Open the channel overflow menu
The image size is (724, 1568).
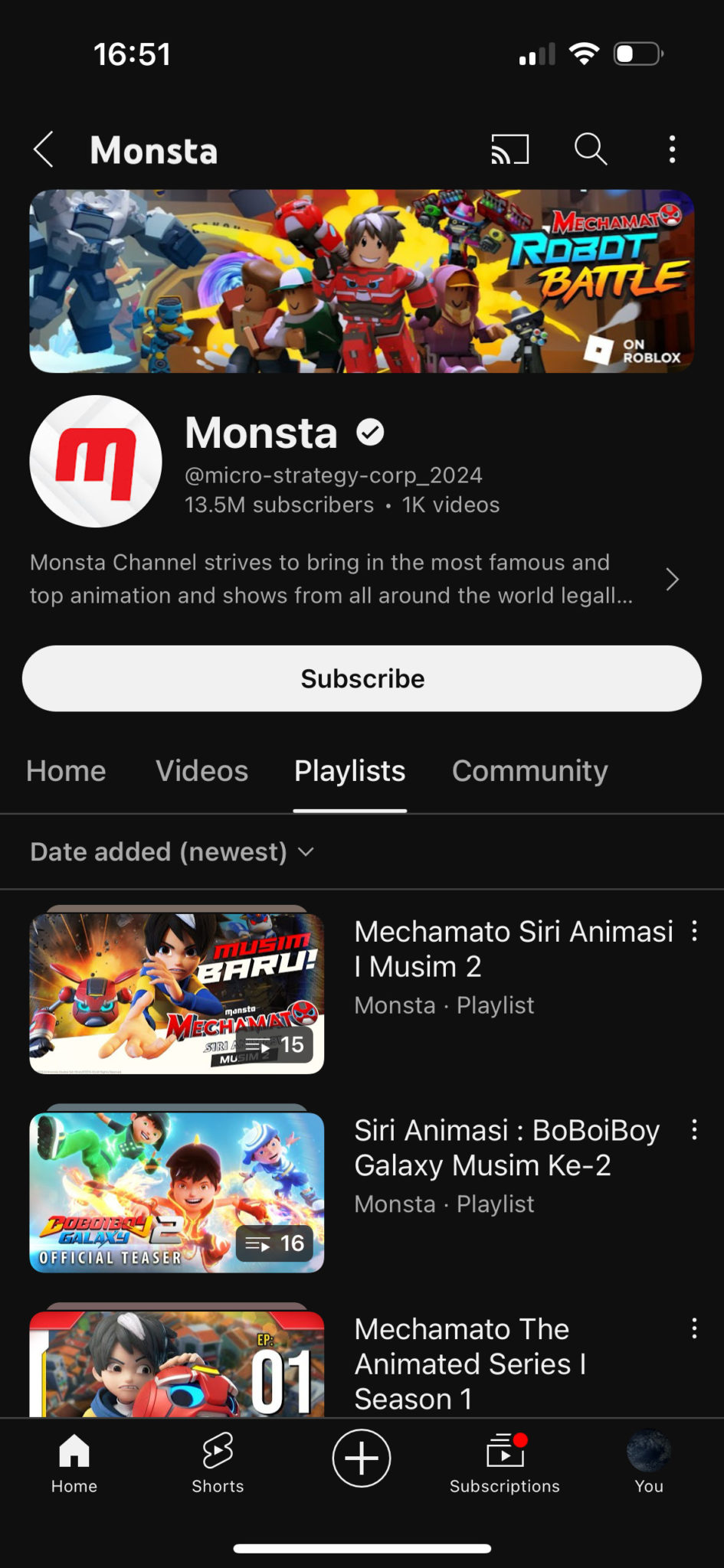click(672, 149)
